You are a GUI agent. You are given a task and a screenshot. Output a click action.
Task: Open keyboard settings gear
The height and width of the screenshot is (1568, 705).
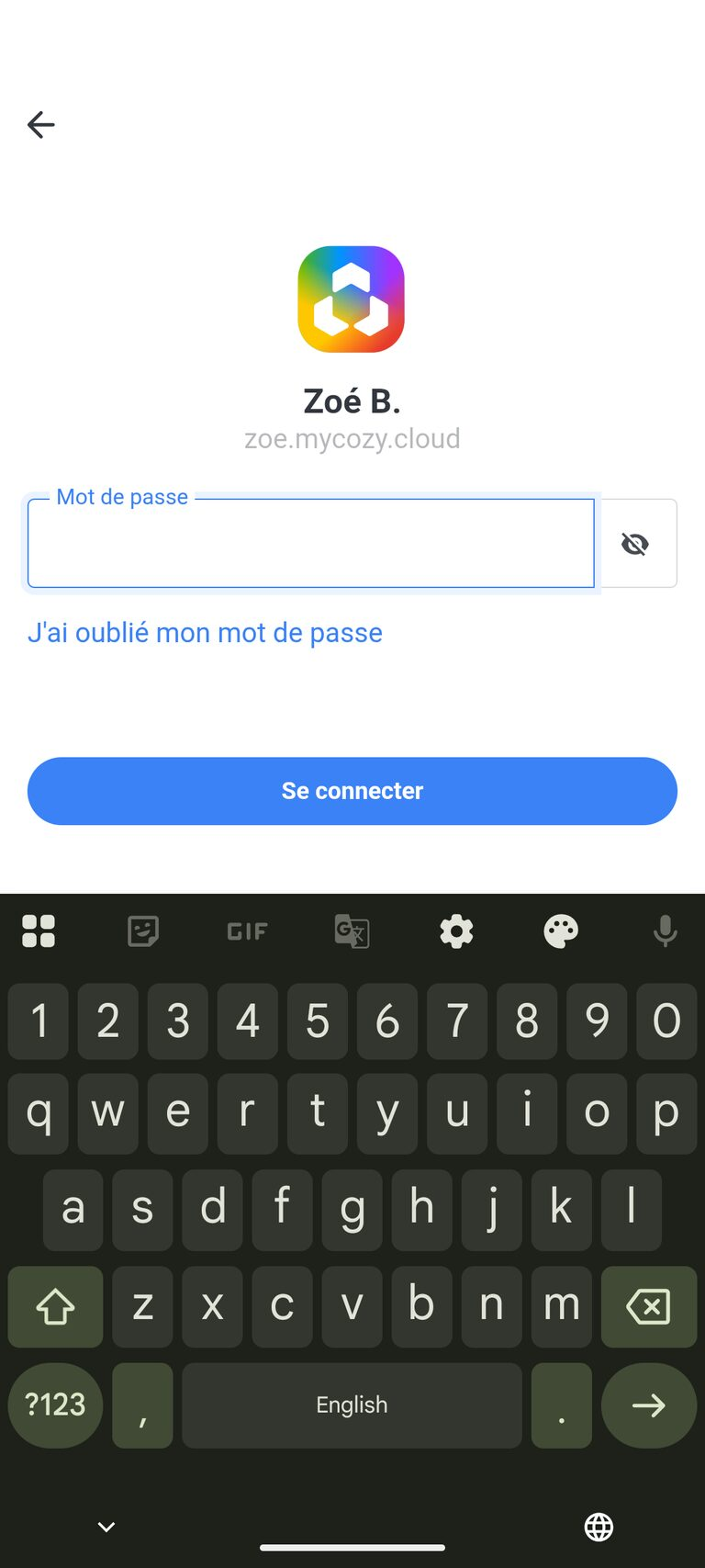tap(456, 931)
